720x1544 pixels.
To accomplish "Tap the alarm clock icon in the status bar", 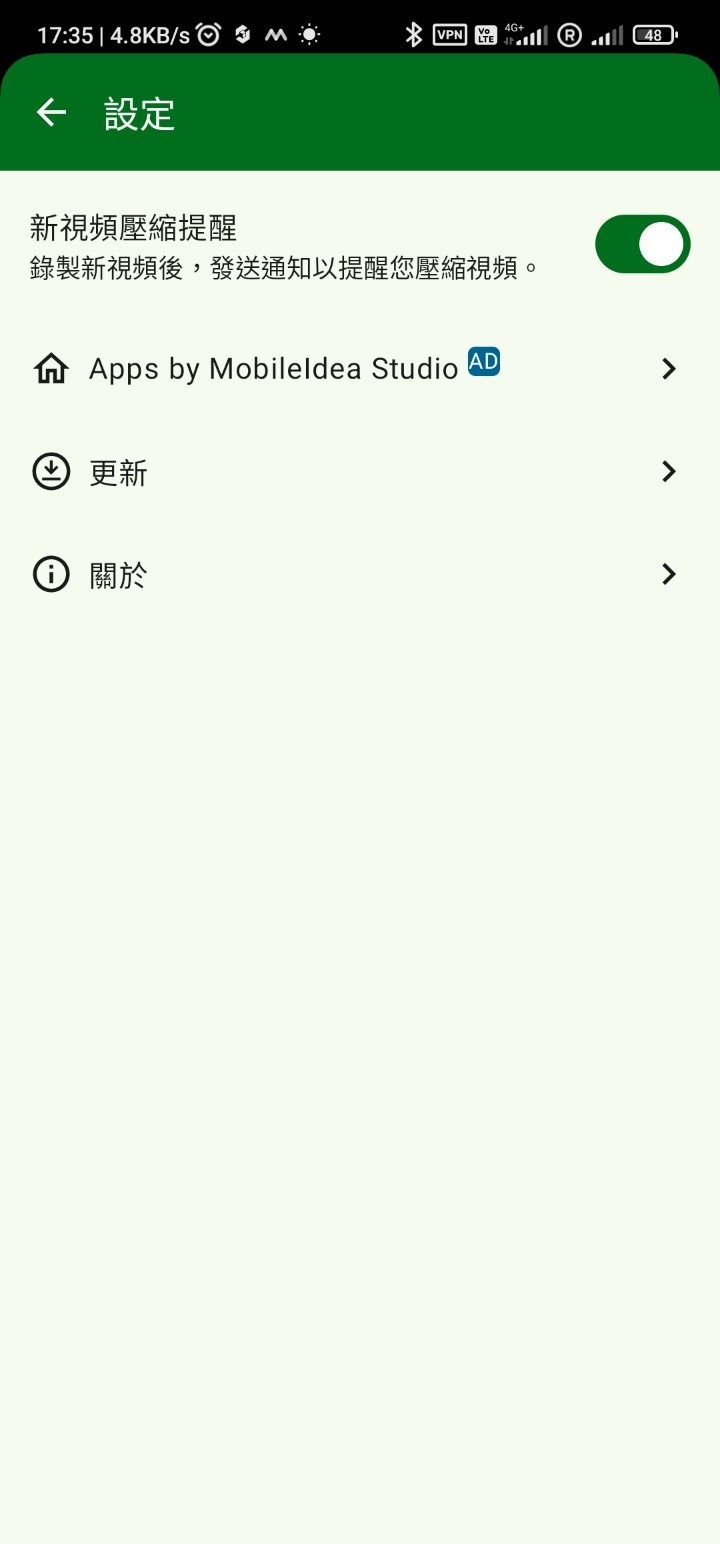I will pos(207,33).
